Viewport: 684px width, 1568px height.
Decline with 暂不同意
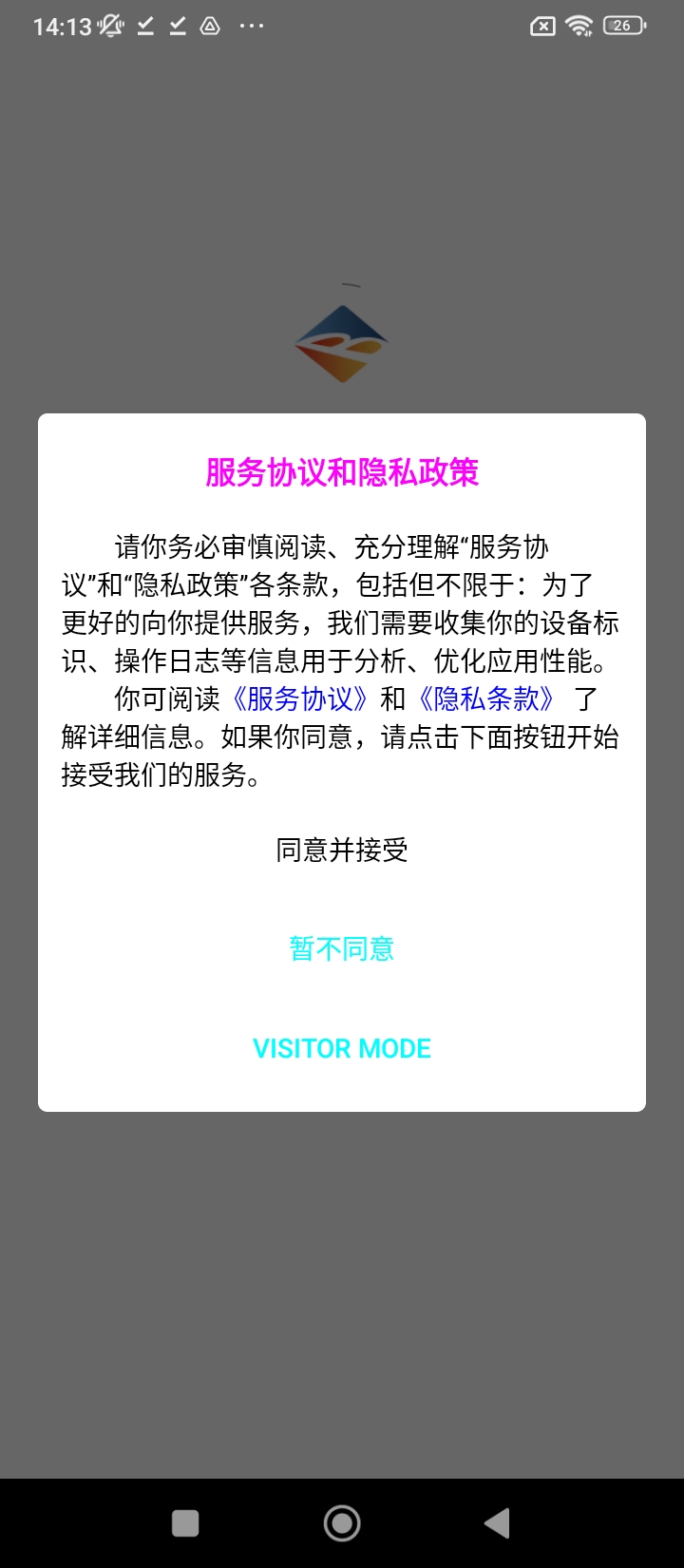click(342, 948)
